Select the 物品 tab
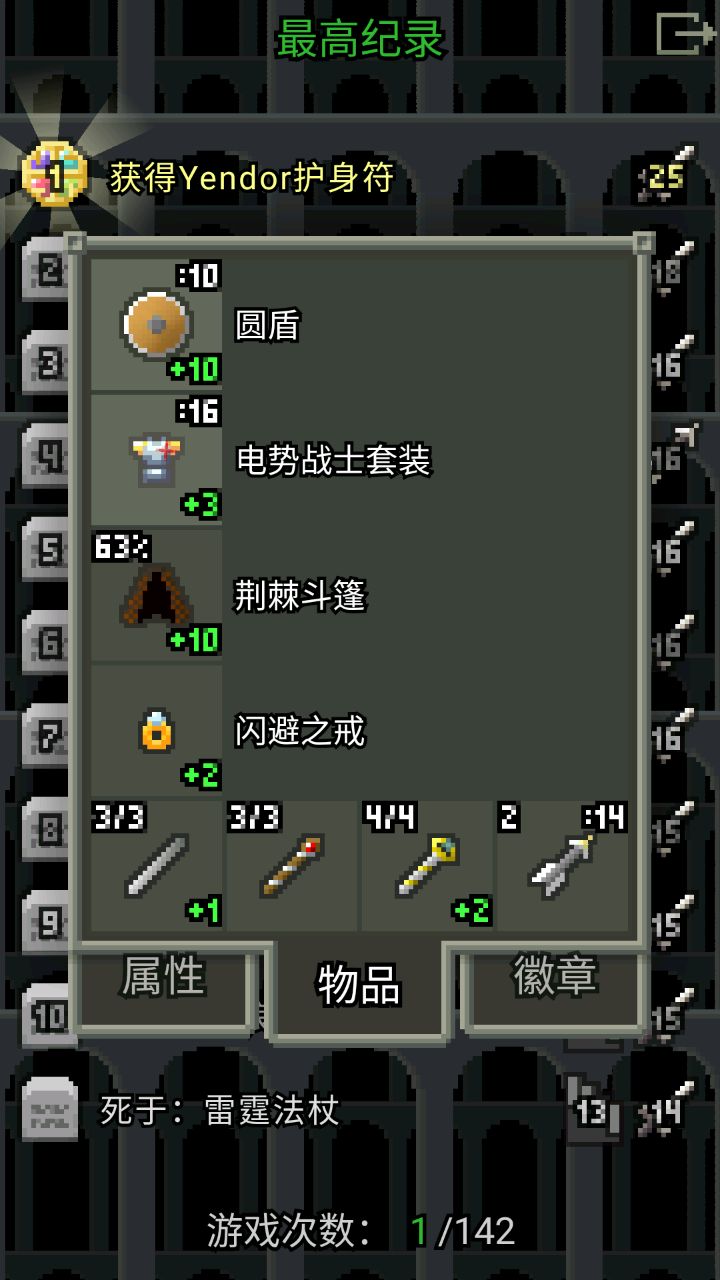Viewport: 720px width, 1280px height. 359,986
